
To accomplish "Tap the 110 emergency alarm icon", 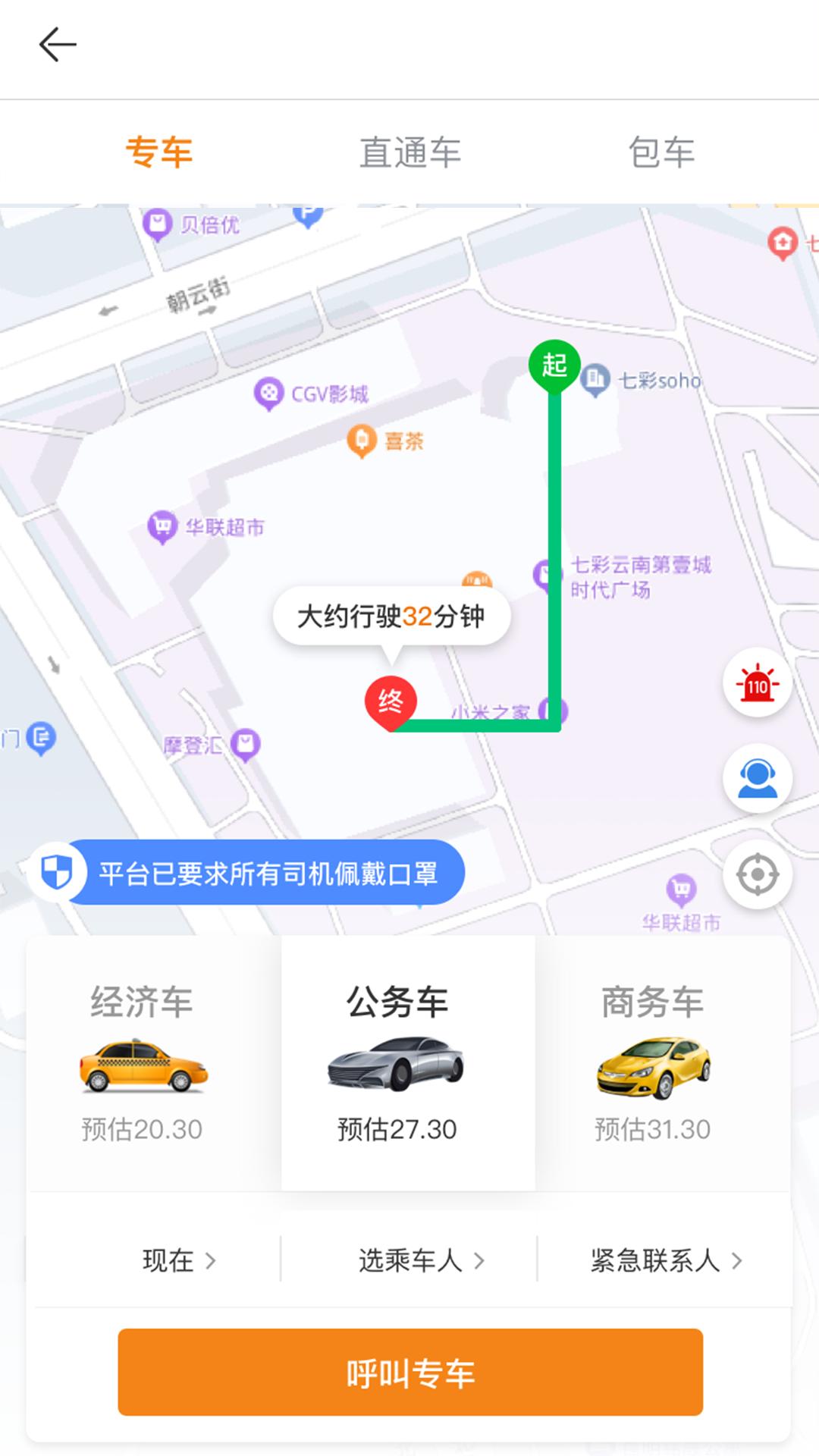I will coord(758,682).
